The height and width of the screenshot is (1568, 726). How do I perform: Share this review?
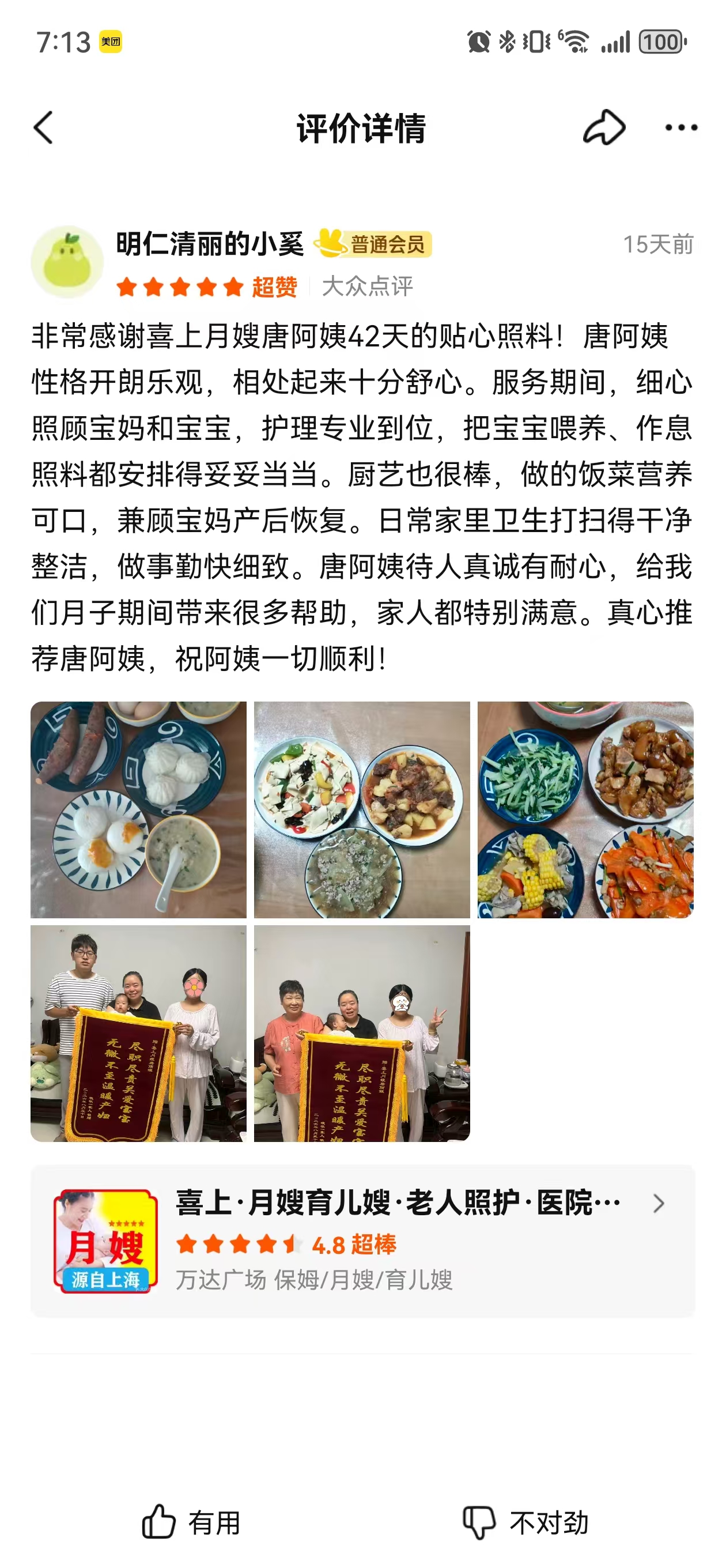click(x=604, y=127)
